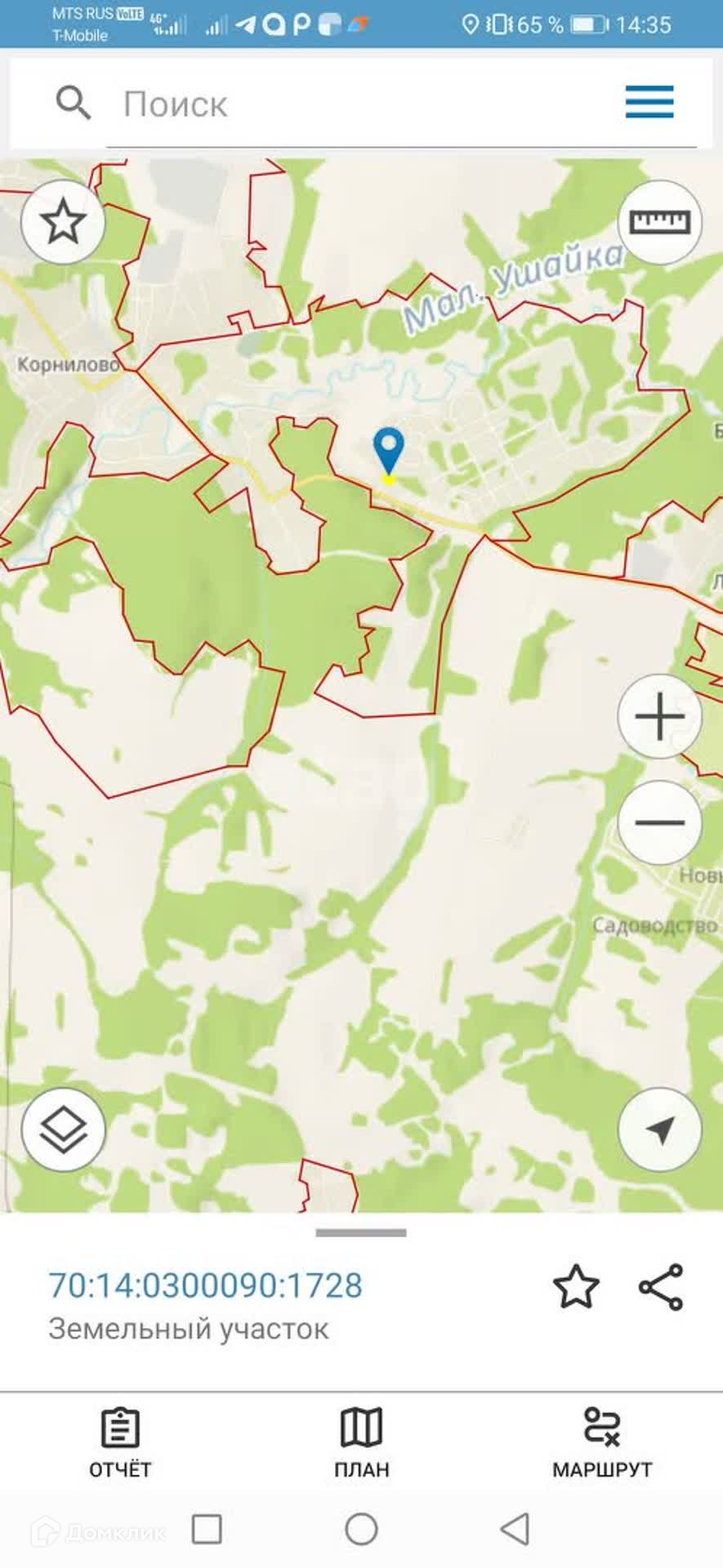Share this land parcel
This screenshot has height=1568, width=723.
(661, 1287)
